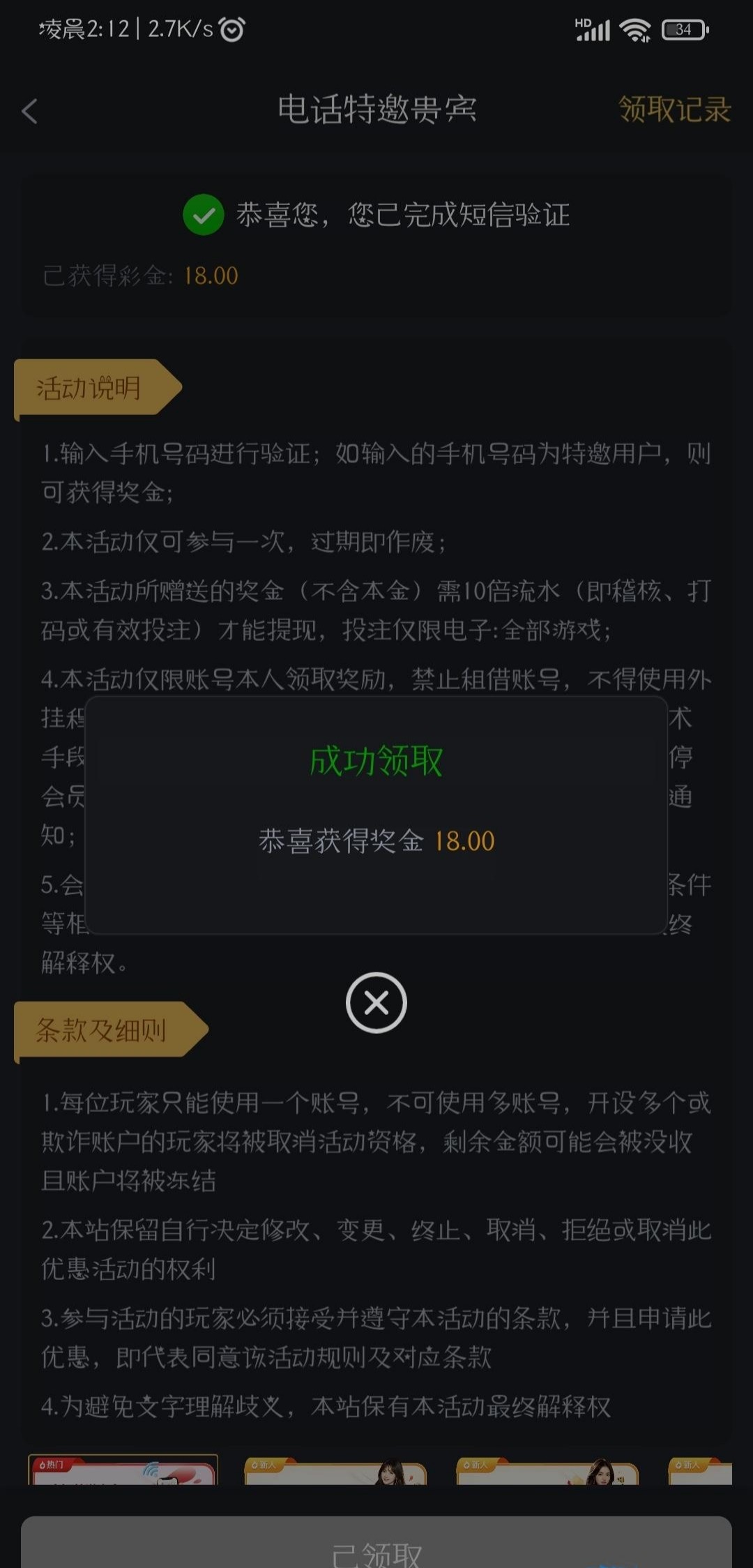
Task: Go back from 电话特邀贵宾 page
Action: pyautogui.click(x=30, y=111)
